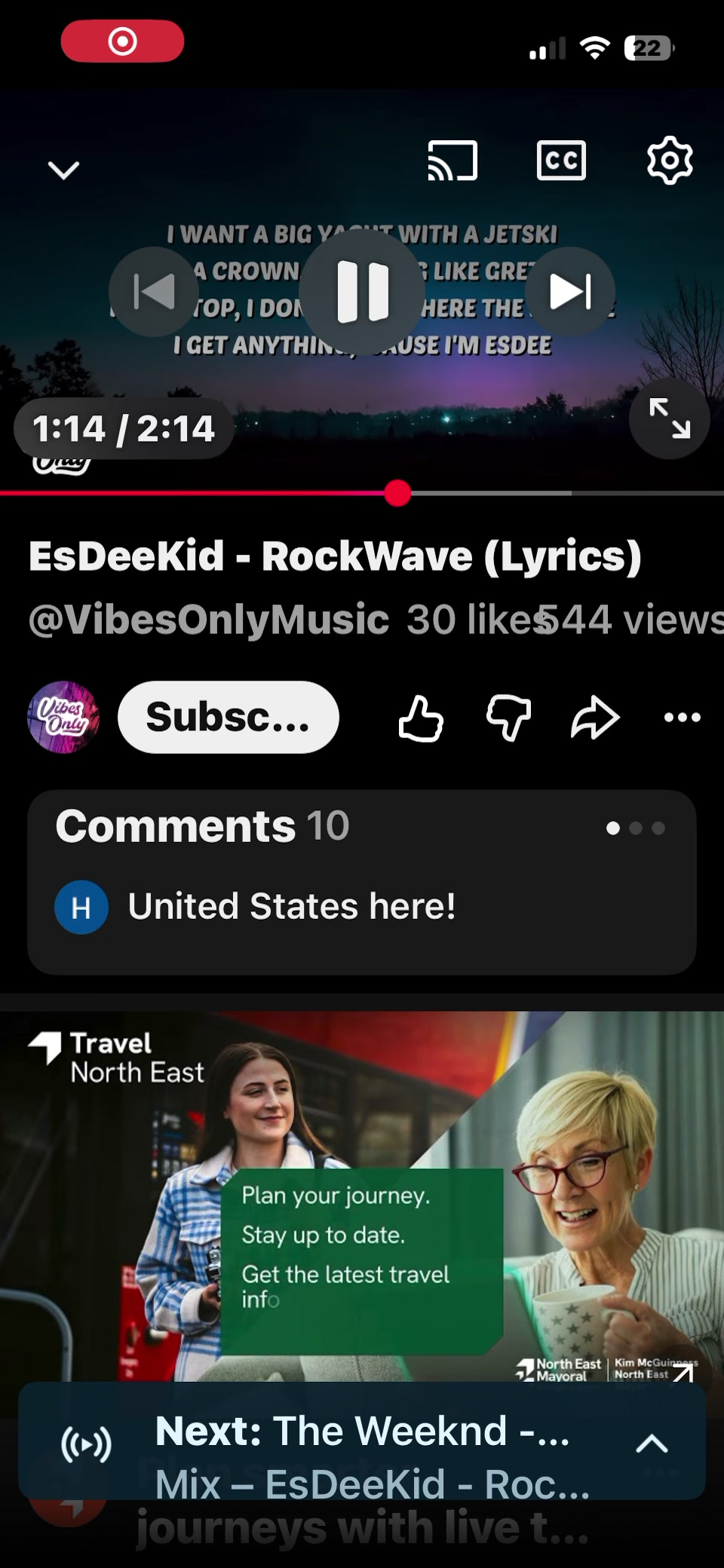Open the more actions overflow menu
Viewport: 724px width, 1568px height.
(x=683, y=717)
